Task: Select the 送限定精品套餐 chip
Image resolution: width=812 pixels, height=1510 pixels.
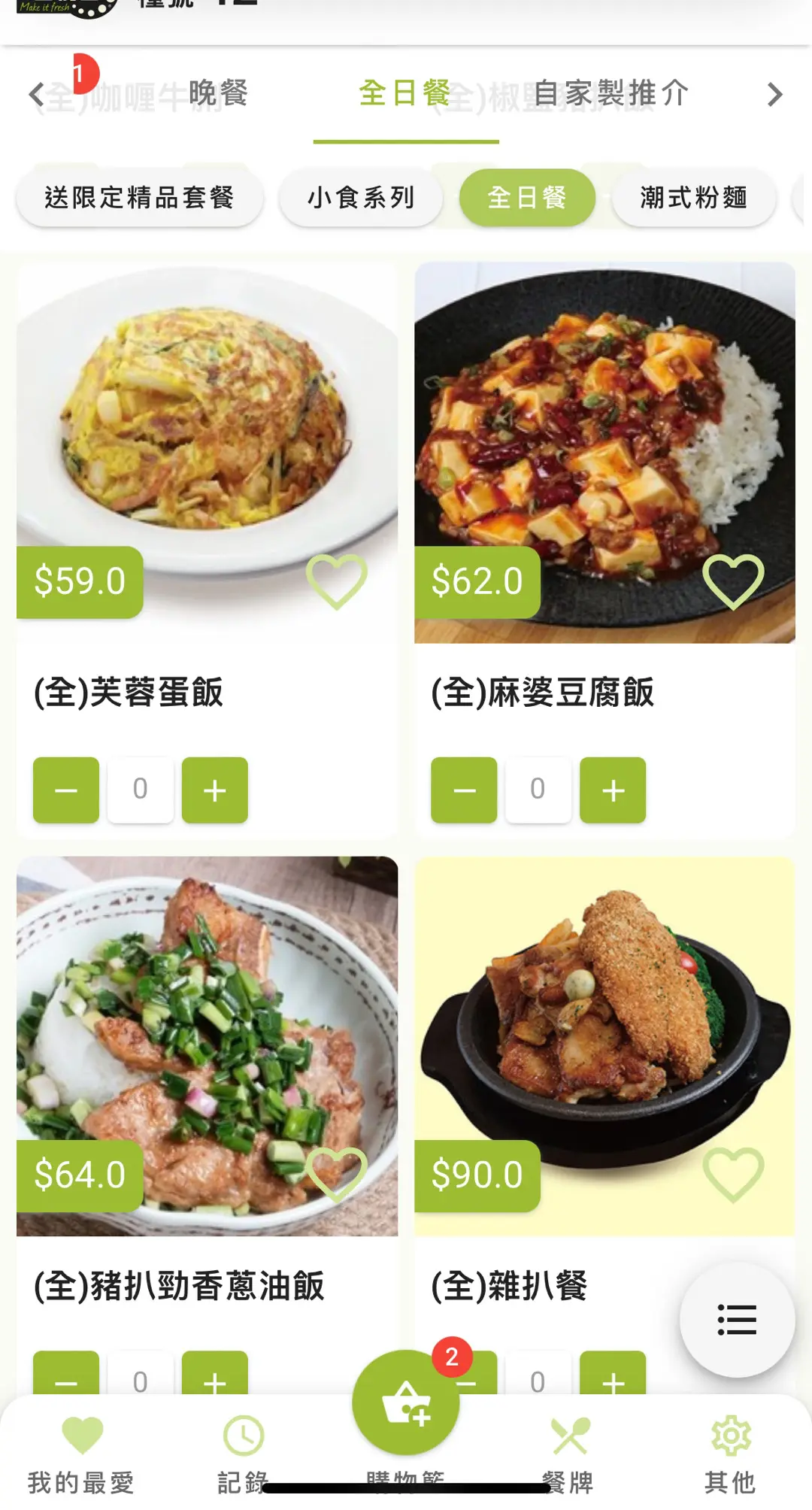Action: [x=139, y=198]
